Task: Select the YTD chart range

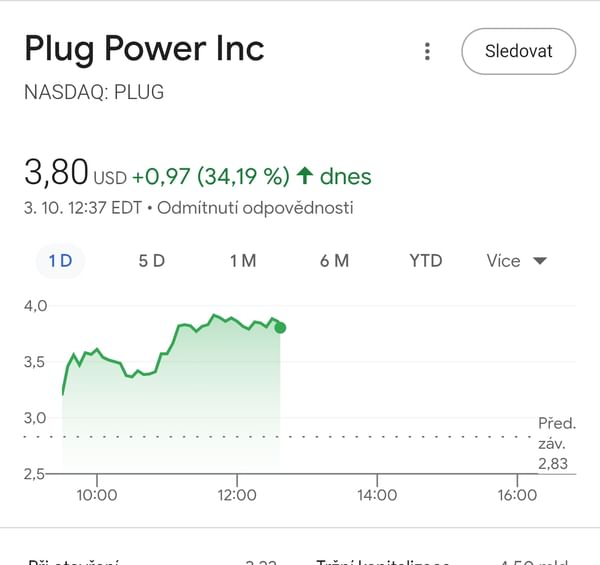Action: (x=425, y=261)
